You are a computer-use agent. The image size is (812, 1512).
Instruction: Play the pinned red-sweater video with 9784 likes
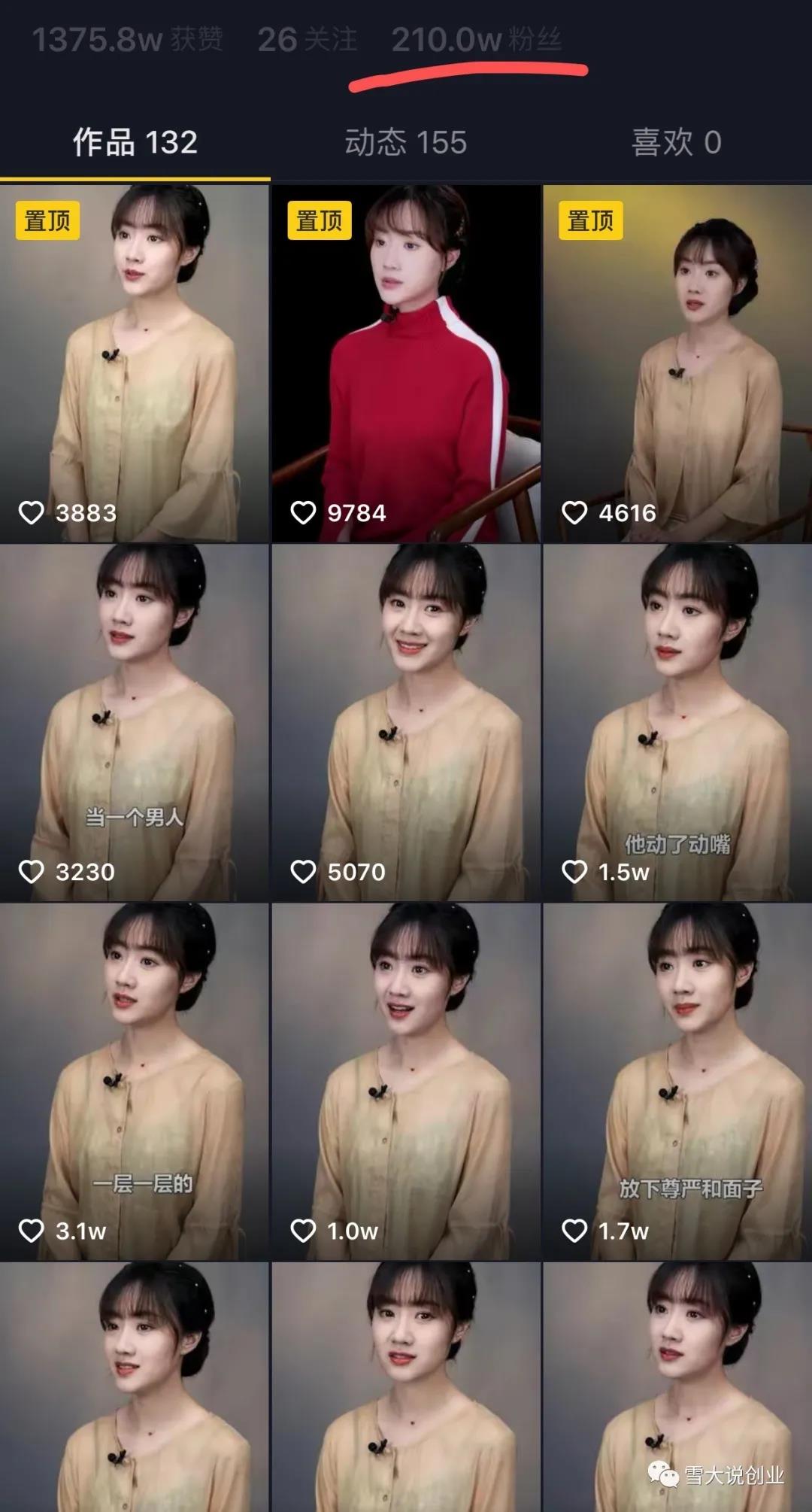click(406, 363)
